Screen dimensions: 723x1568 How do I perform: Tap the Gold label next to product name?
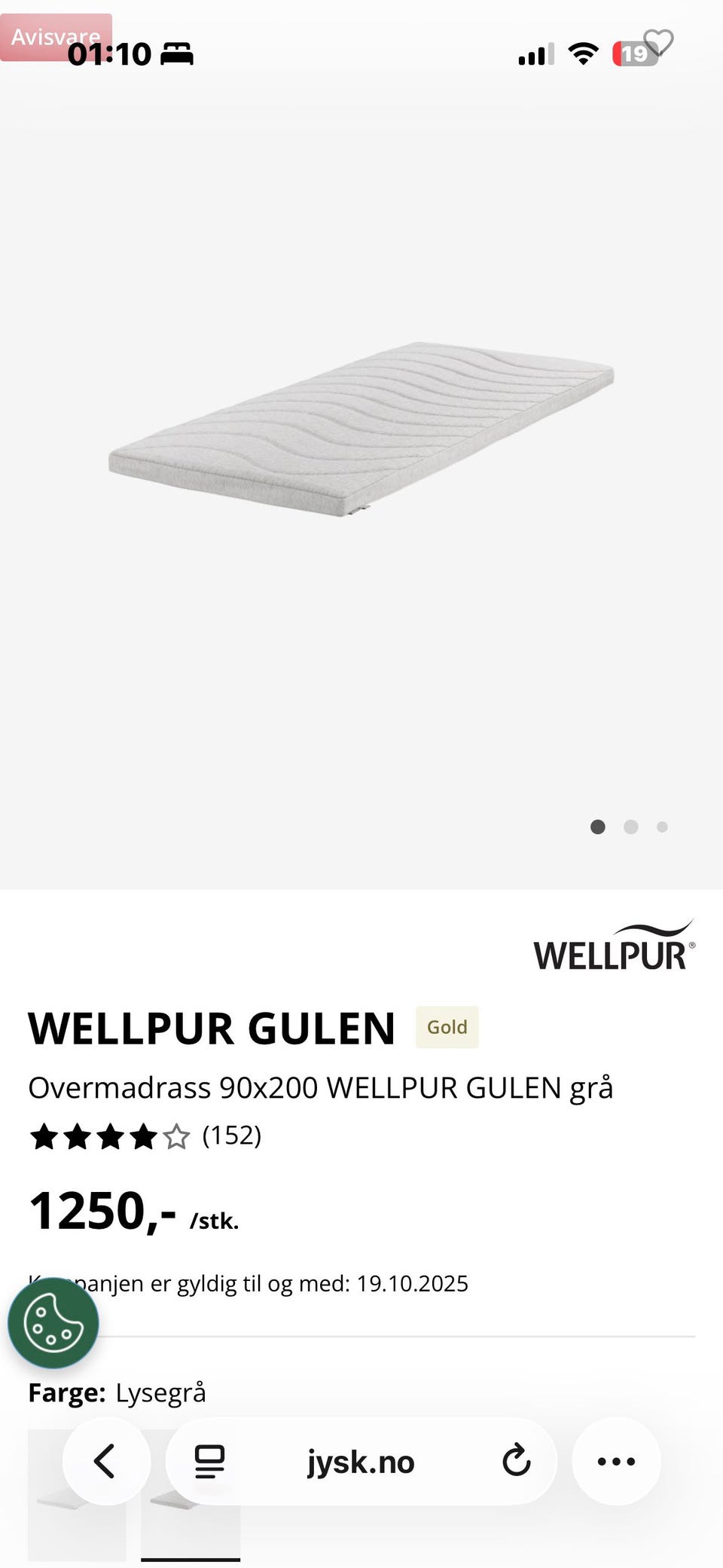point(447,1027)
